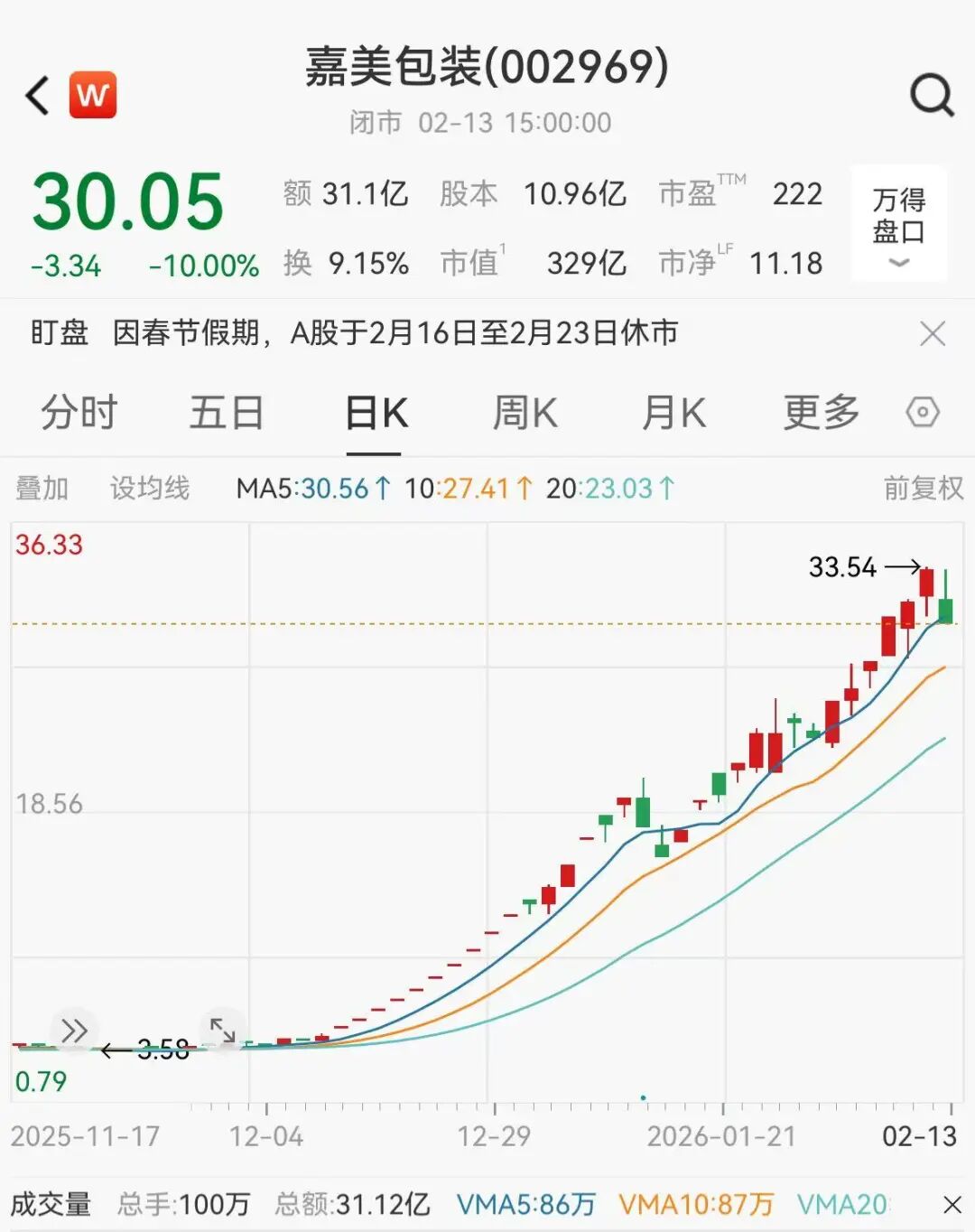The image size is (975, 1232).
Task: Switch to the 五日 chart tab
Action: click(226, 414)
